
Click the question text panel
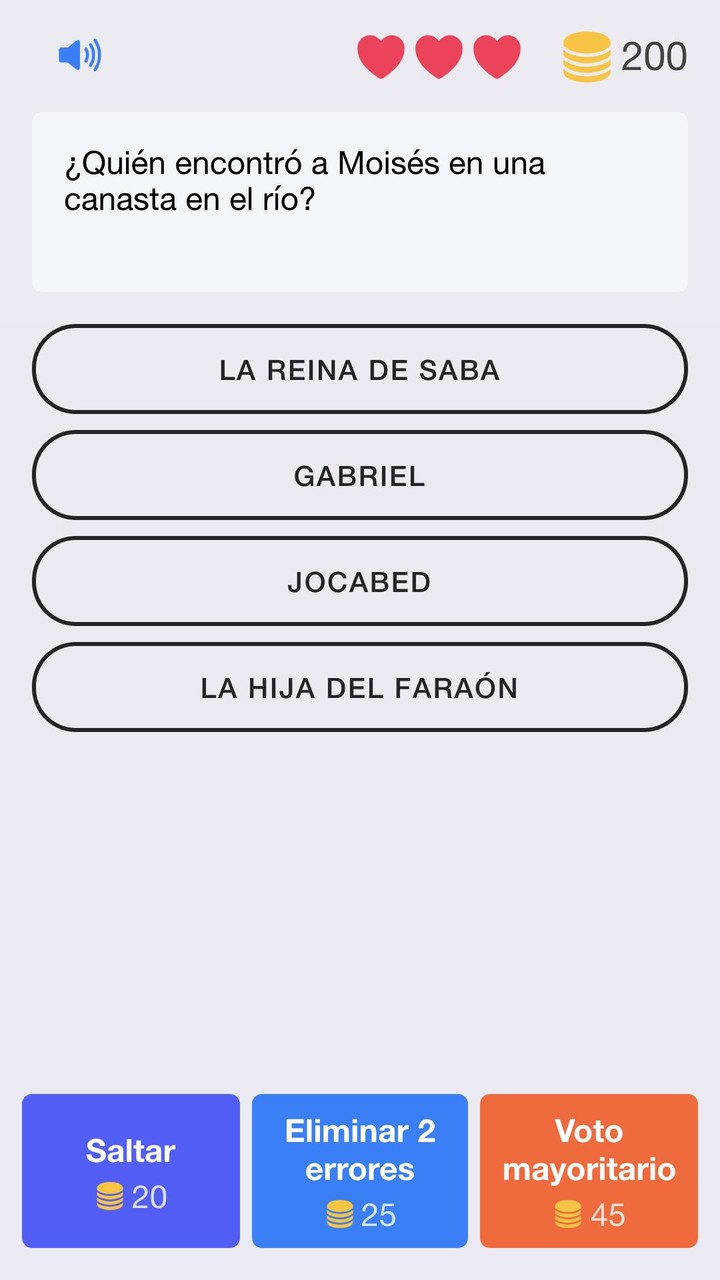coord(360,200)
